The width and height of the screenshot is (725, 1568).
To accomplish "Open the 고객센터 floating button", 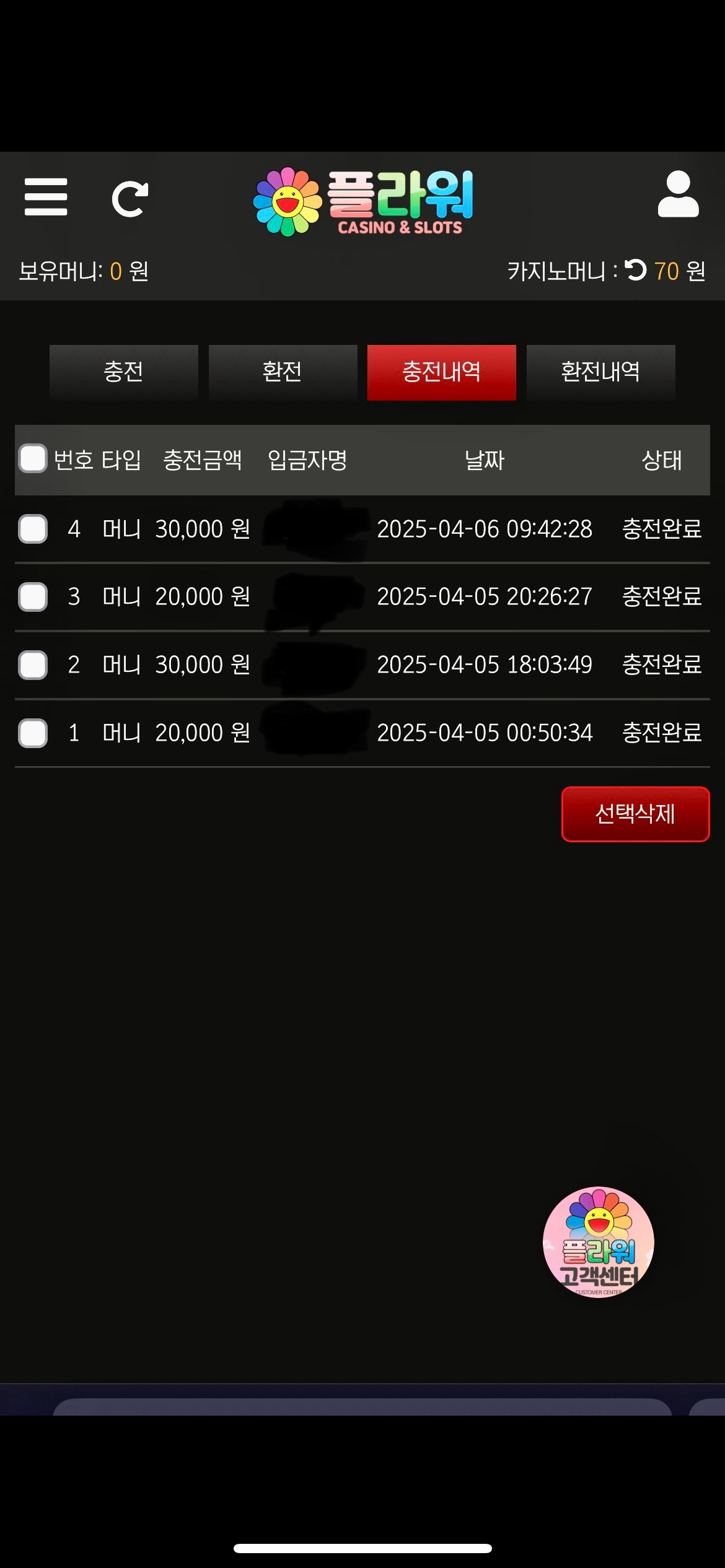I will point(599,1242).
